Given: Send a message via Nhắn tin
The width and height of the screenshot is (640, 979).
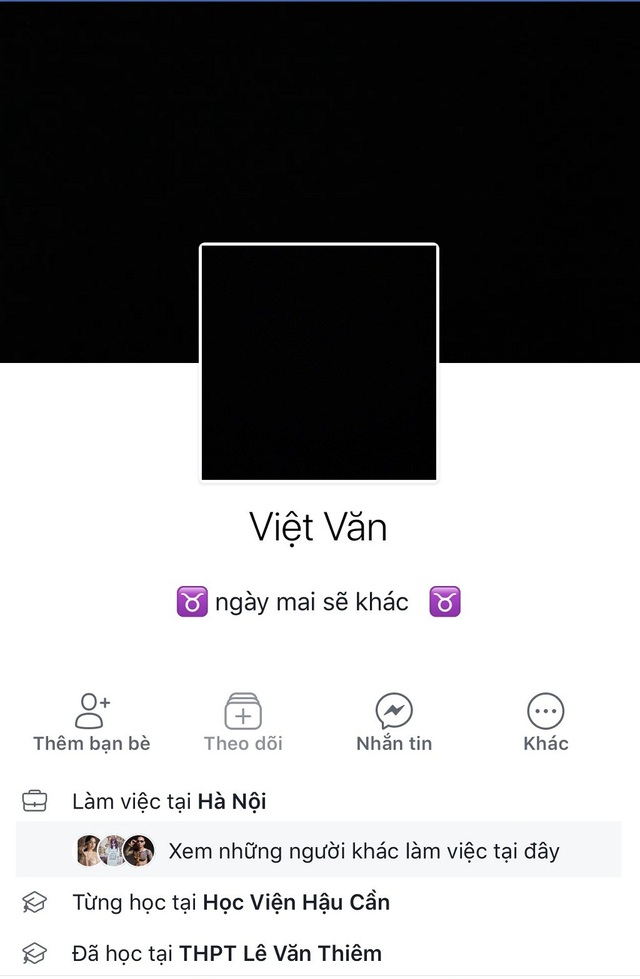Looking at the screenshot, I should click(394, 722).
